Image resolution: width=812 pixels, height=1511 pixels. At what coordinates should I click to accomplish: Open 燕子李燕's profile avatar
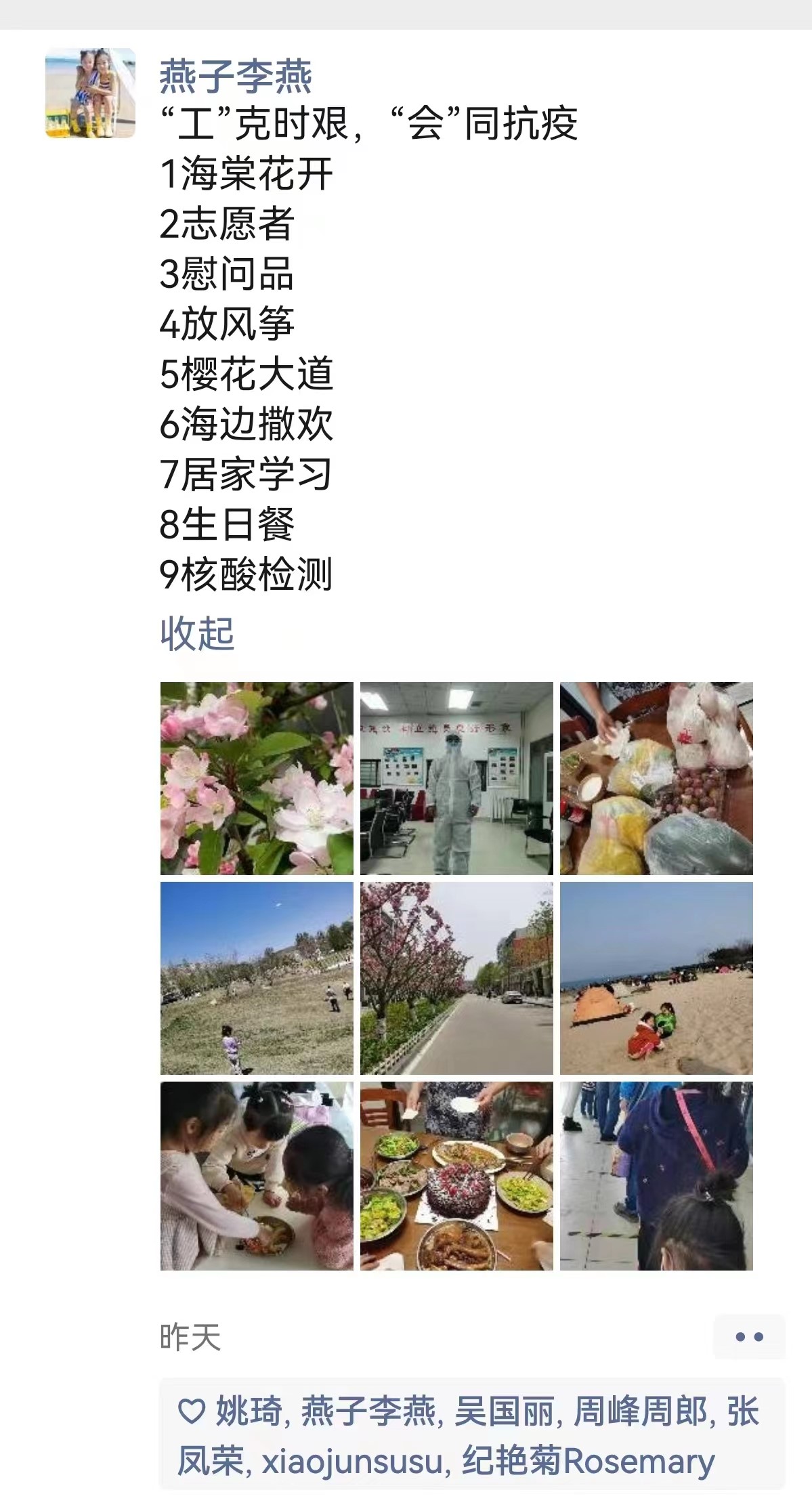tap(90, 93)
